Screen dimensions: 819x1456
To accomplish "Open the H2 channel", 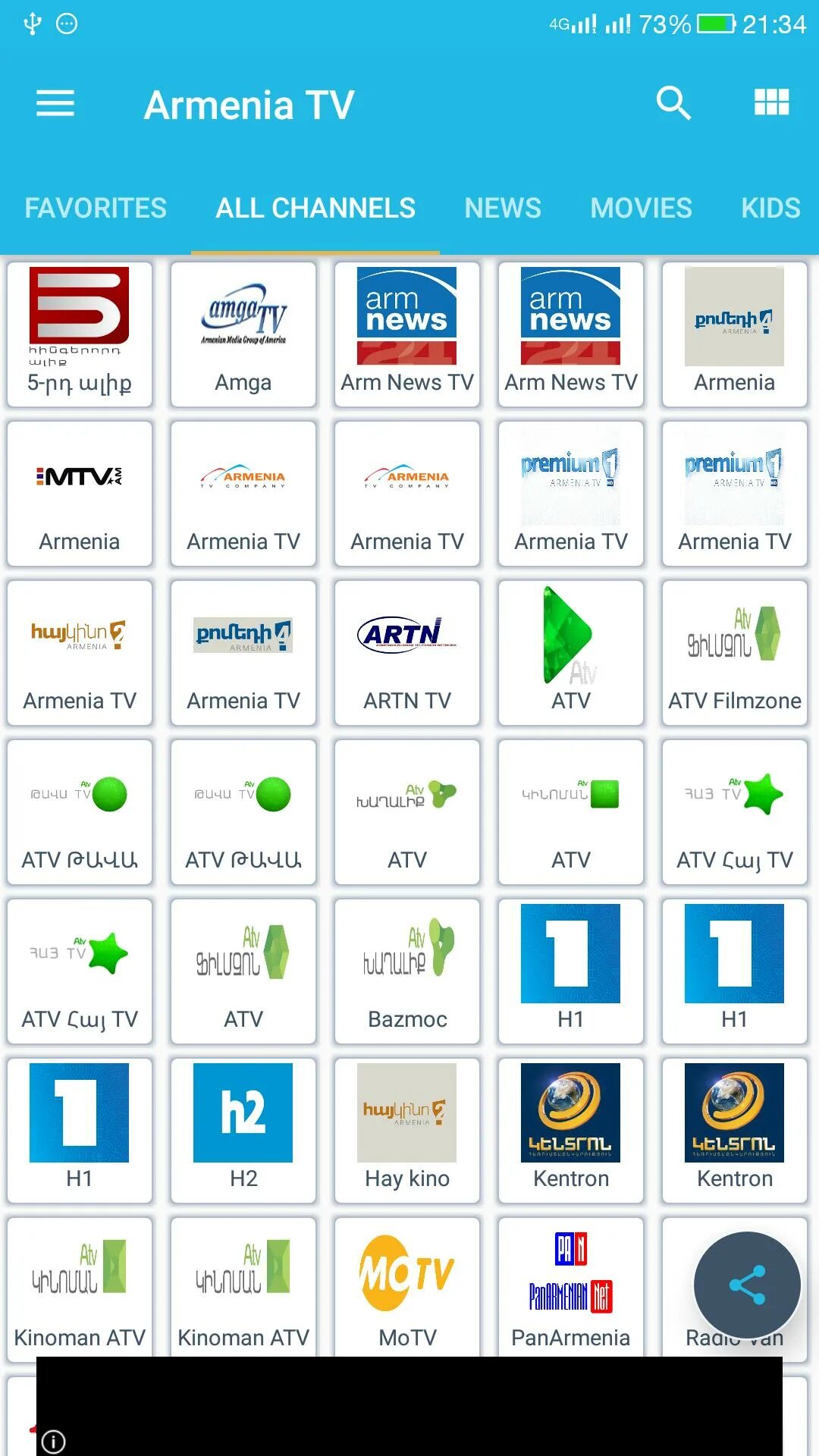I will point(243,1131).
